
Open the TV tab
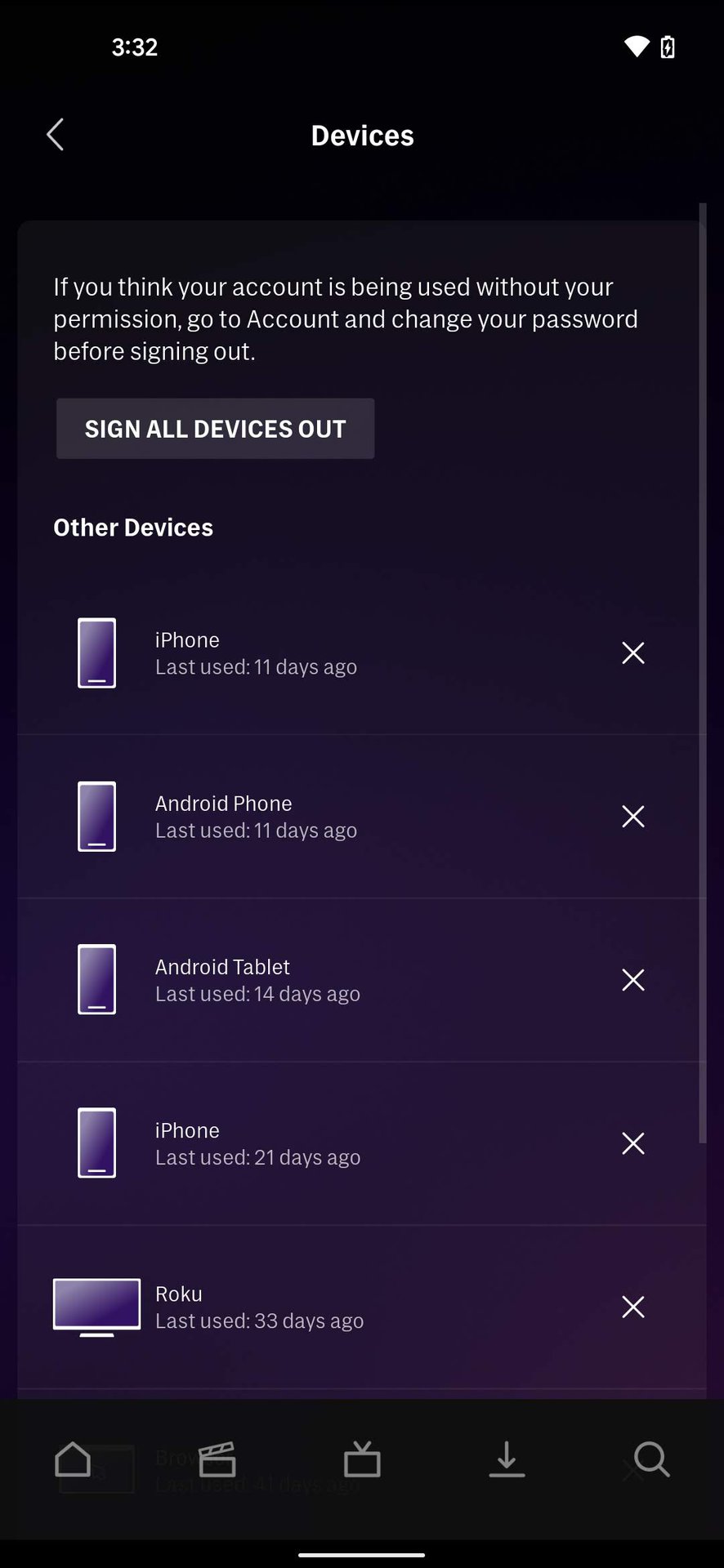(x=362, y=1459)
